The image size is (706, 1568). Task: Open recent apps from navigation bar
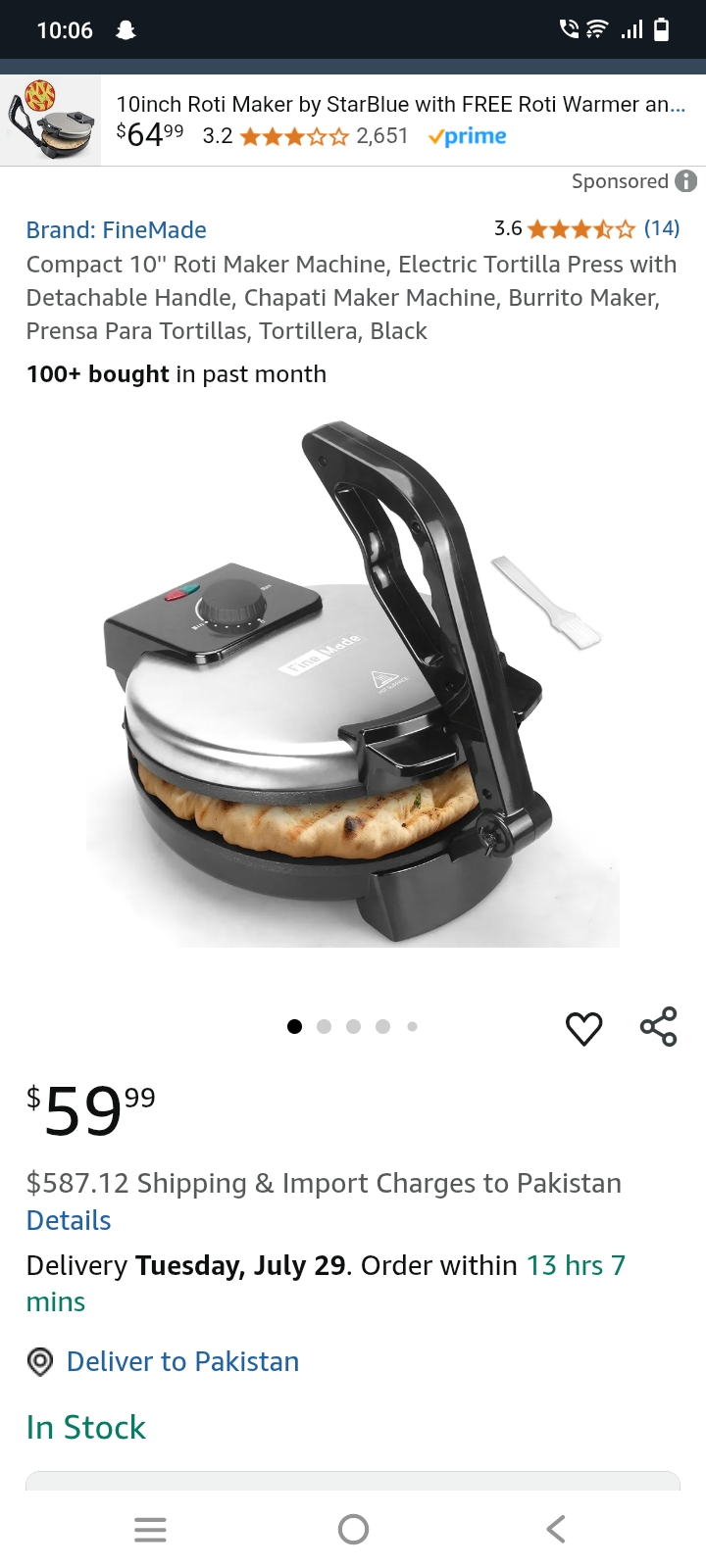(150, 1529)
